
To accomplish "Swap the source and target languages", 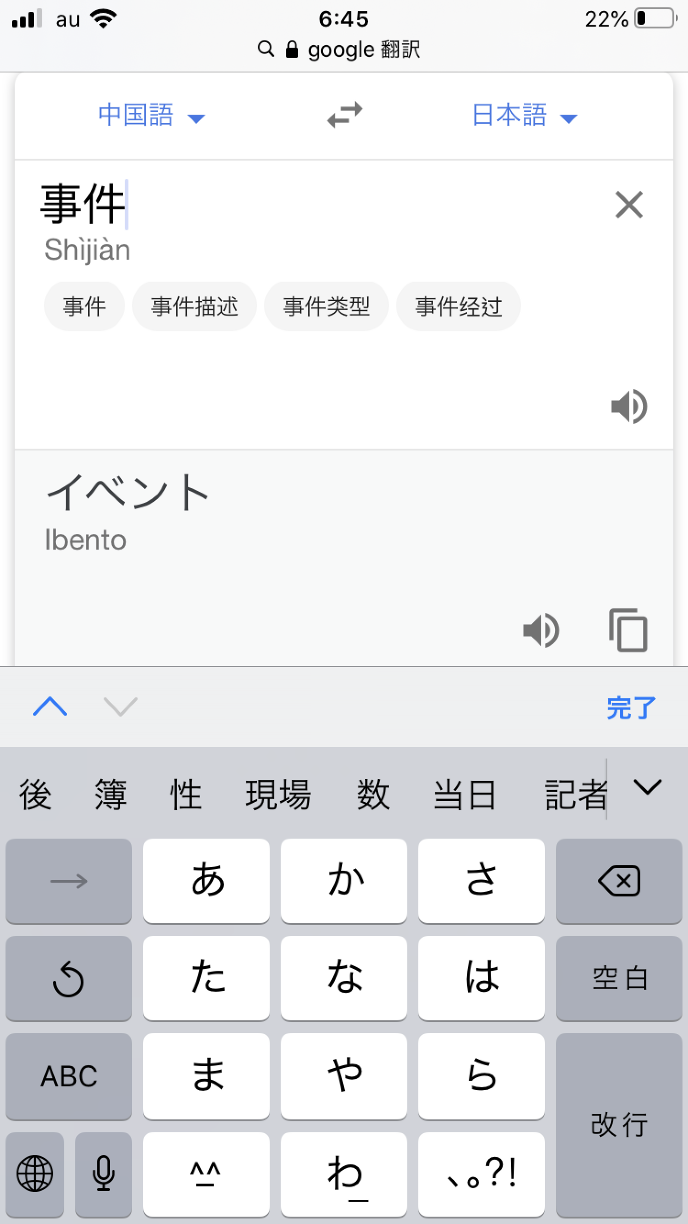I will pyautogui.click(x=344, y=116).
